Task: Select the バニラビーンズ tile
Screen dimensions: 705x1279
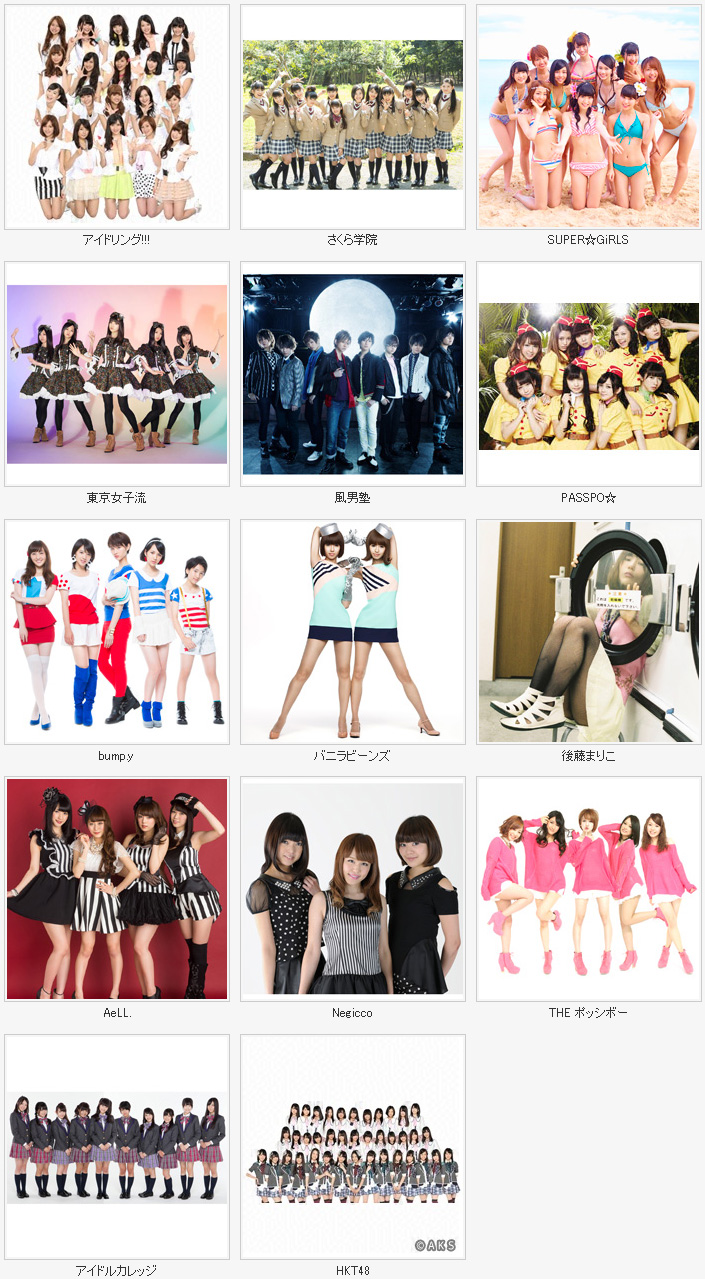Action: pos(353,631)
